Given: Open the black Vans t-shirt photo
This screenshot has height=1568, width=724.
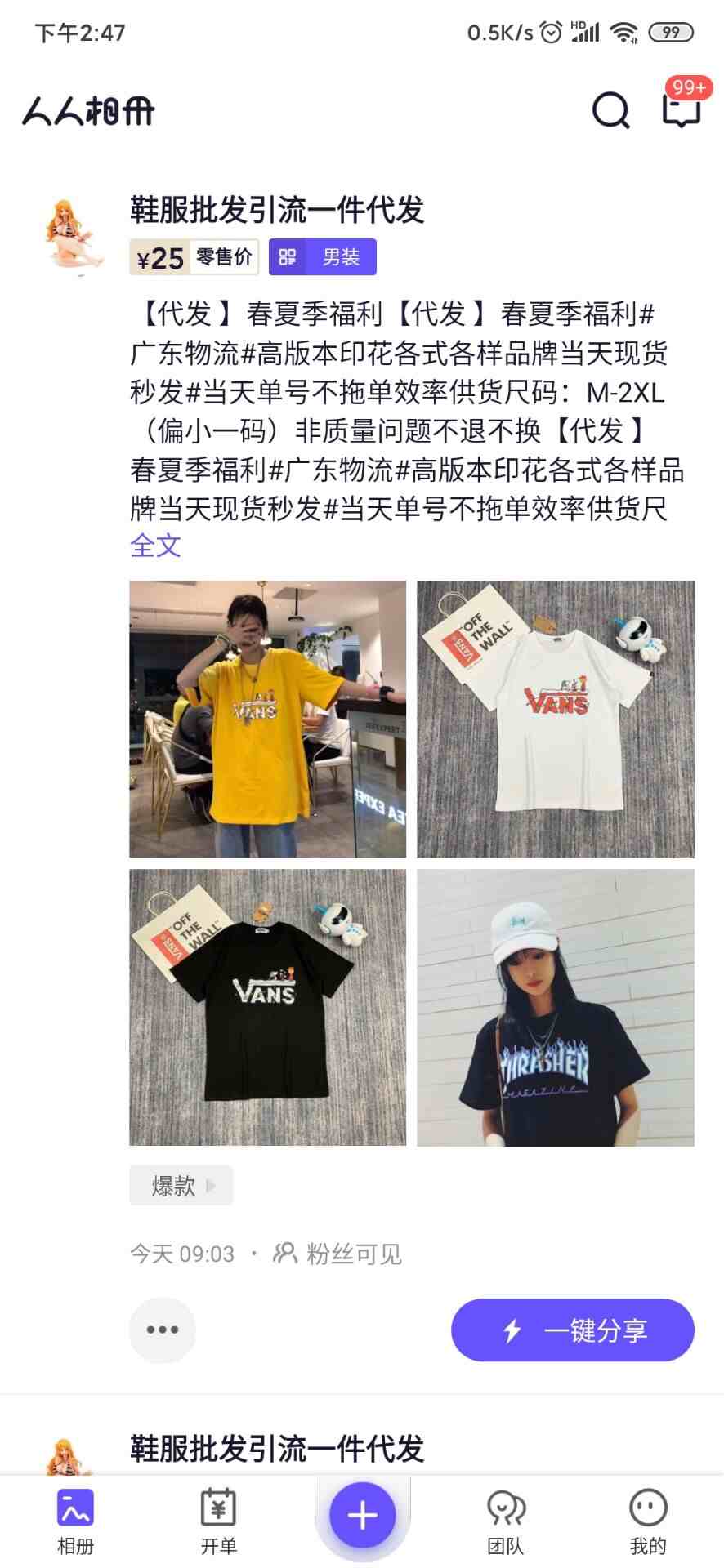Looking at the screenshot, I should click(268, 1007).
